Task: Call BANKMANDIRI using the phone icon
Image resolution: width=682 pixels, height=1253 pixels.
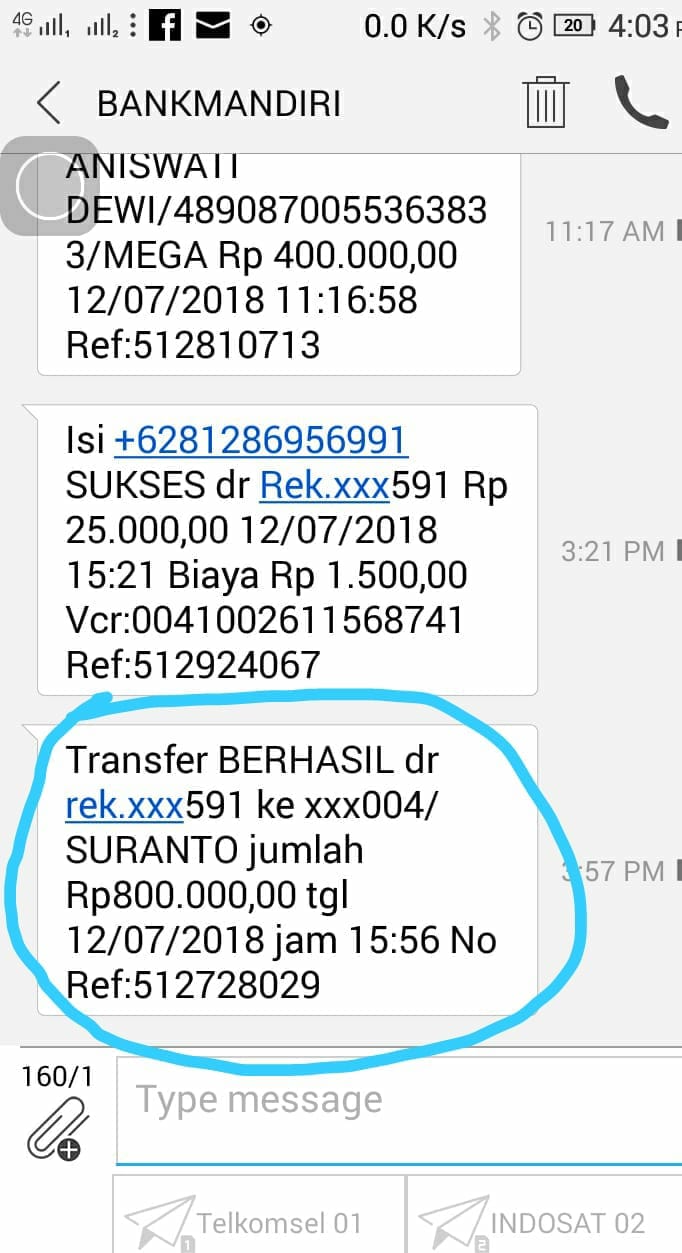Action: (x=641, y=102)
